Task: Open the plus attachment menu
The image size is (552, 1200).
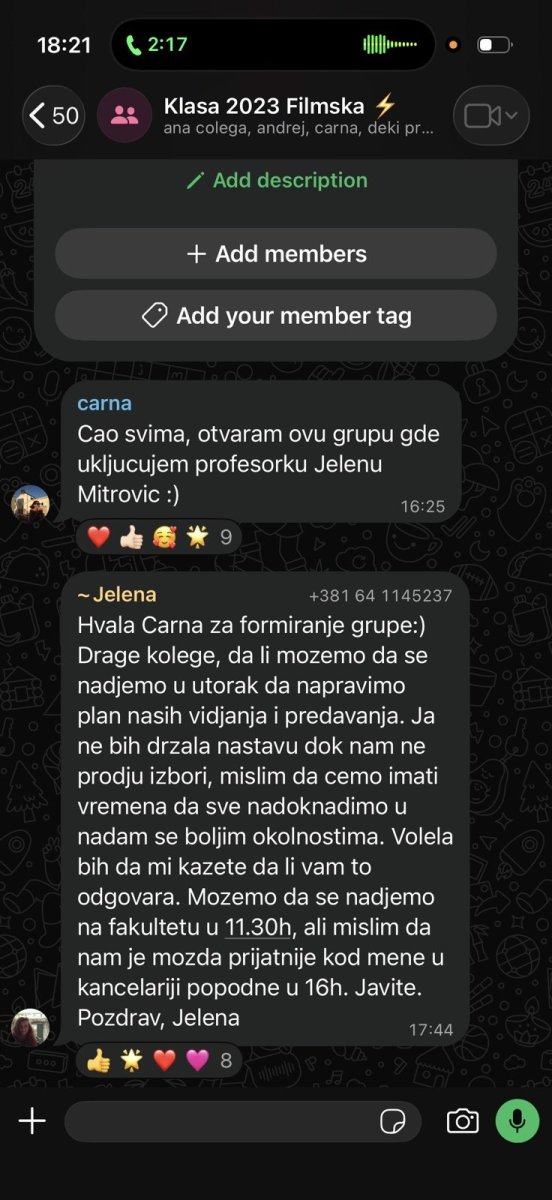Action: pyautogui.click(x=32, y=1121)
